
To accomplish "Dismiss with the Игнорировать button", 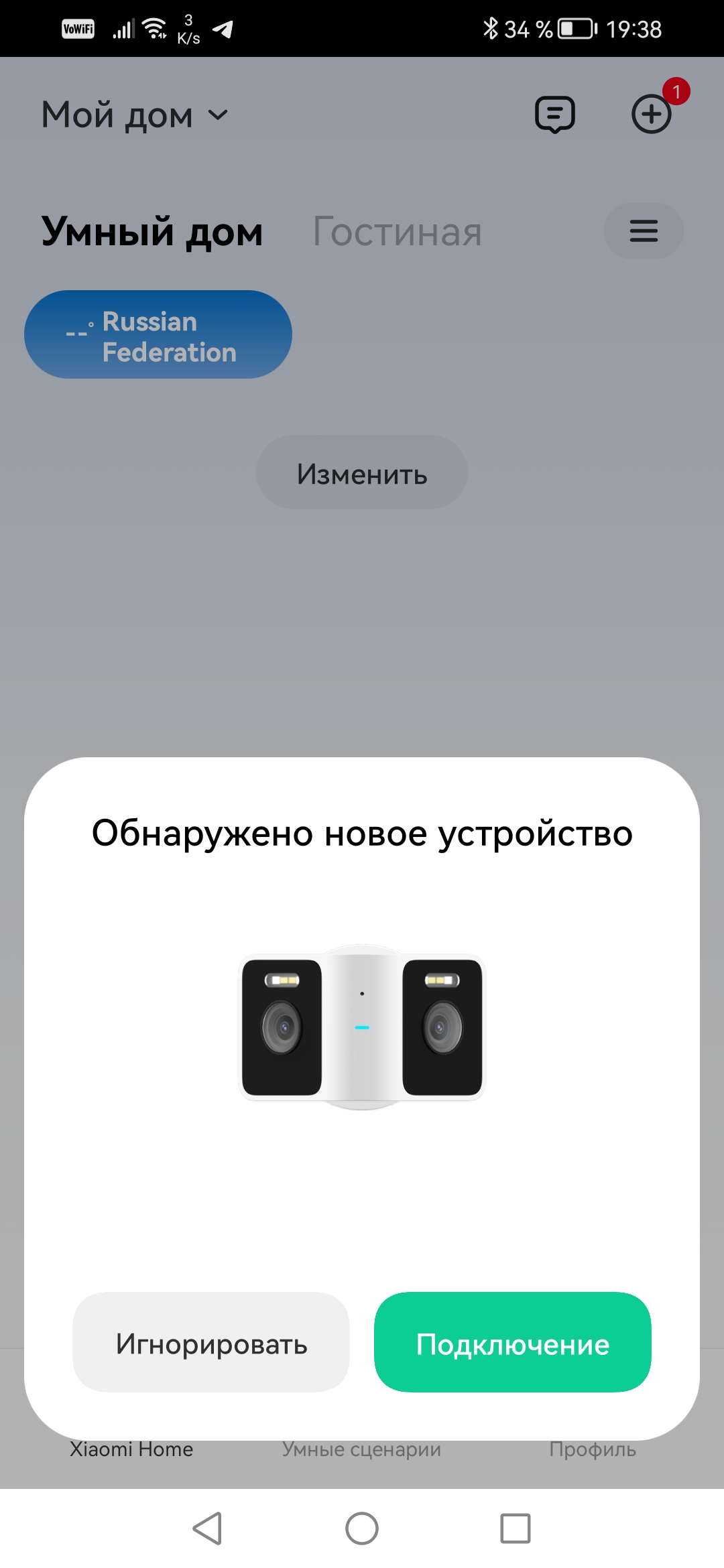I will coord(211,1343).
